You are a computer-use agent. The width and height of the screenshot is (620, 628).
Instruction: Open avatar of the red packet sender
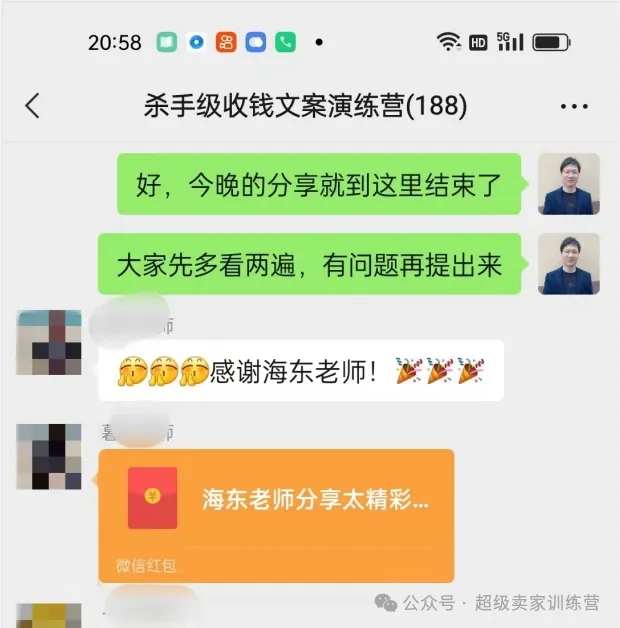pos(49,456)
